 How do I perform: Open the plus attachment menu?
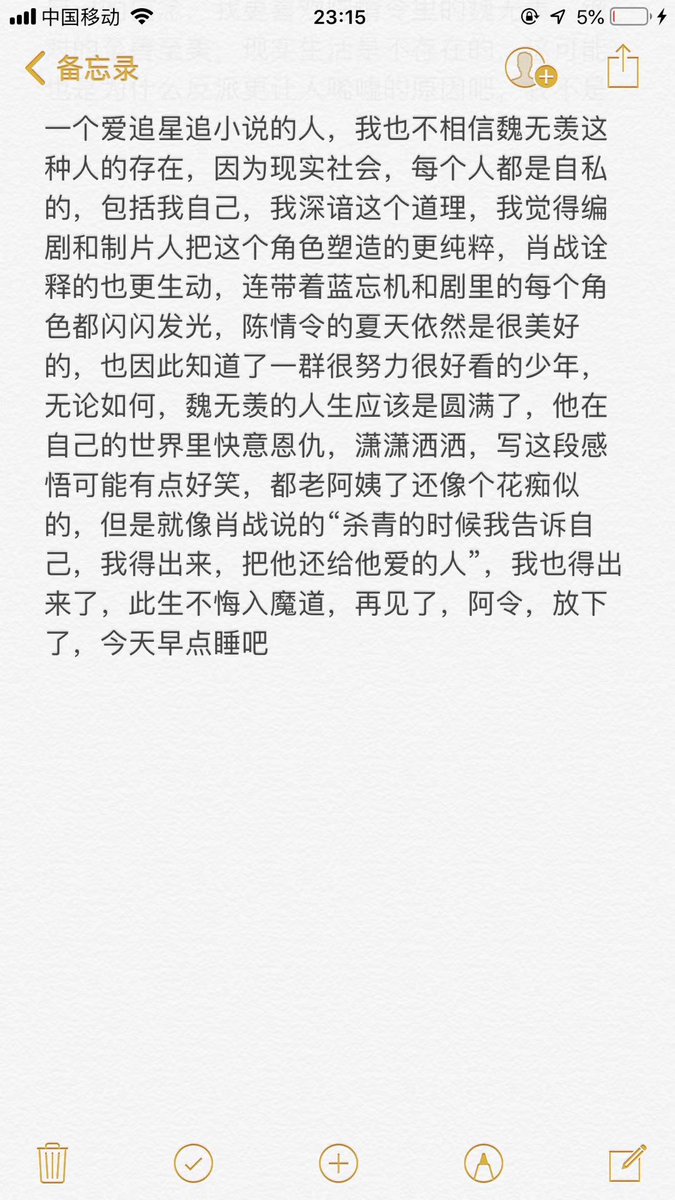point(338,1163)
